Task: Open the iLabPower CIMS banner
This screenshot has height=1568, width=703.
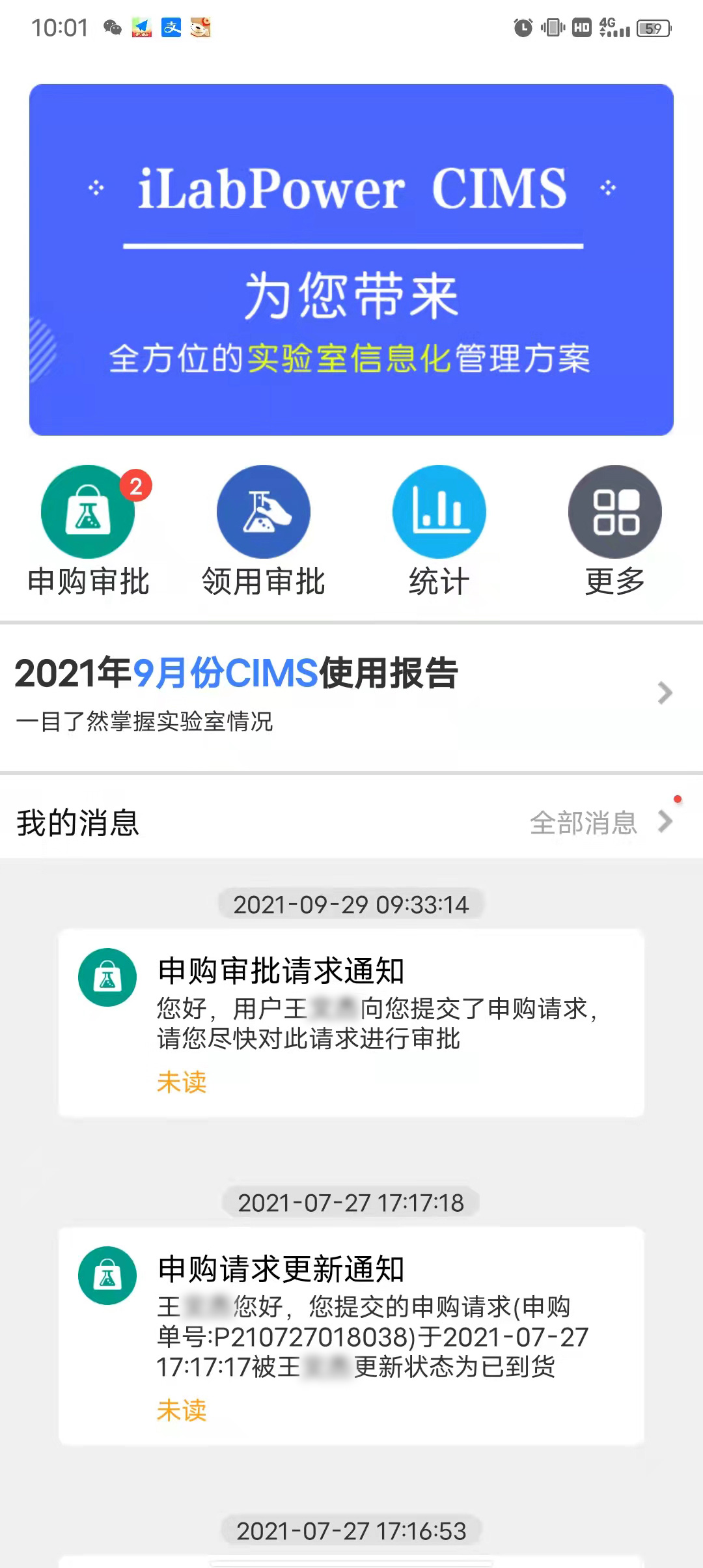Action: [x=351, y=259]
